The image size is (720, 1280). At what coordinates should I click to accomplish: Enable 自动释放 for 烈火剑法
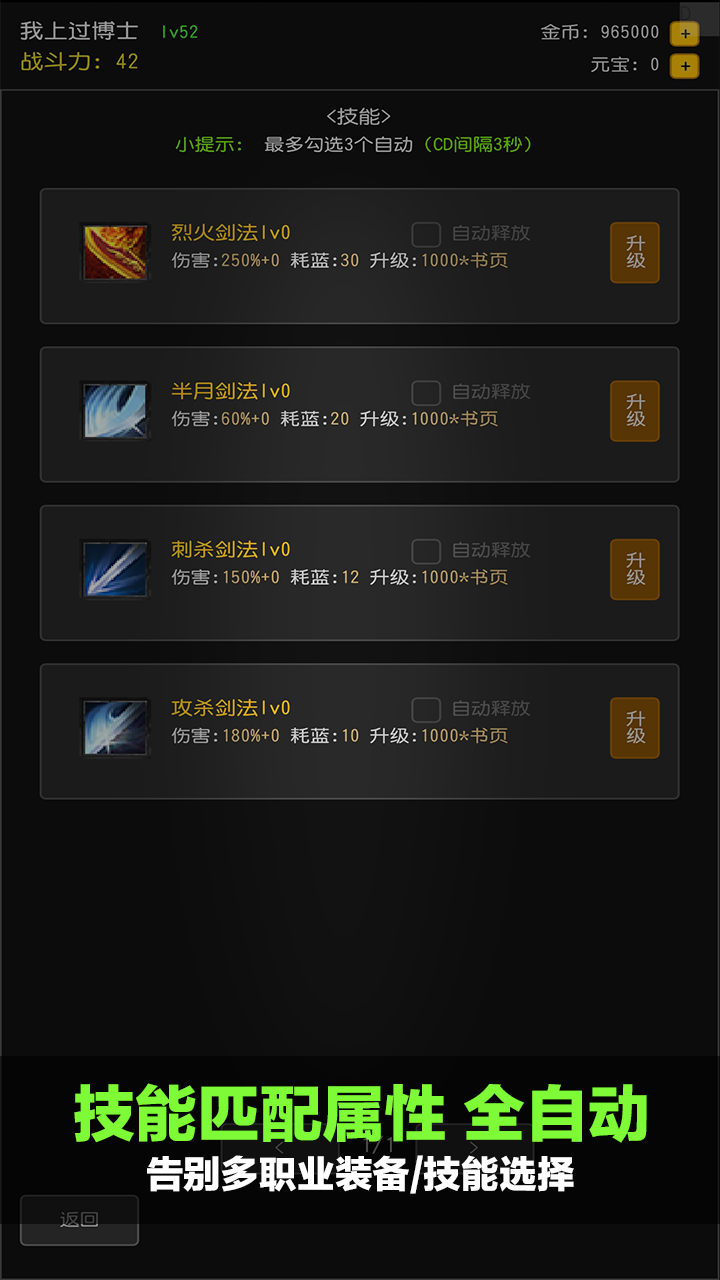(427, 234)
